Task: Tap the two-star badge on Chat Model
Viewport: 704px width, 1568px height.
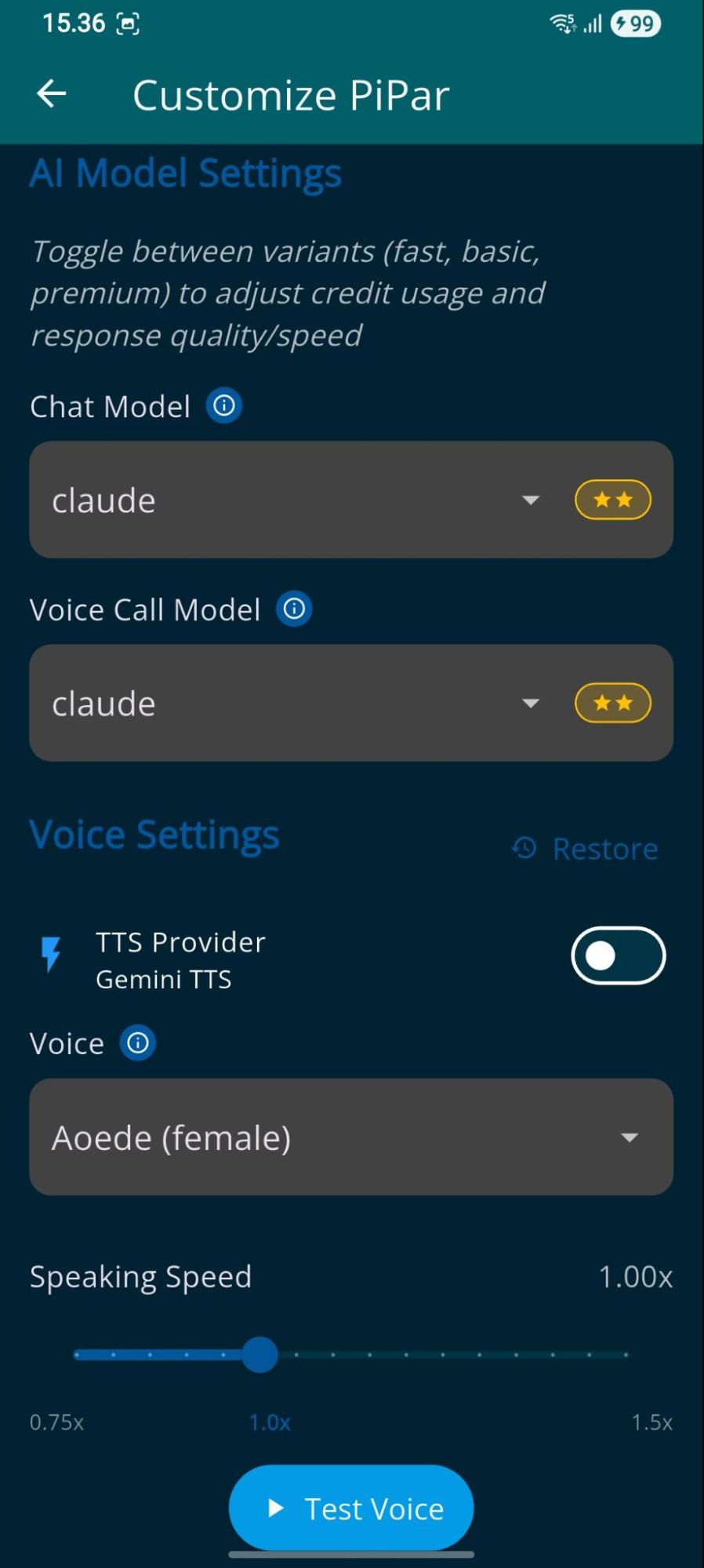Action: click(x=613, y=500)
